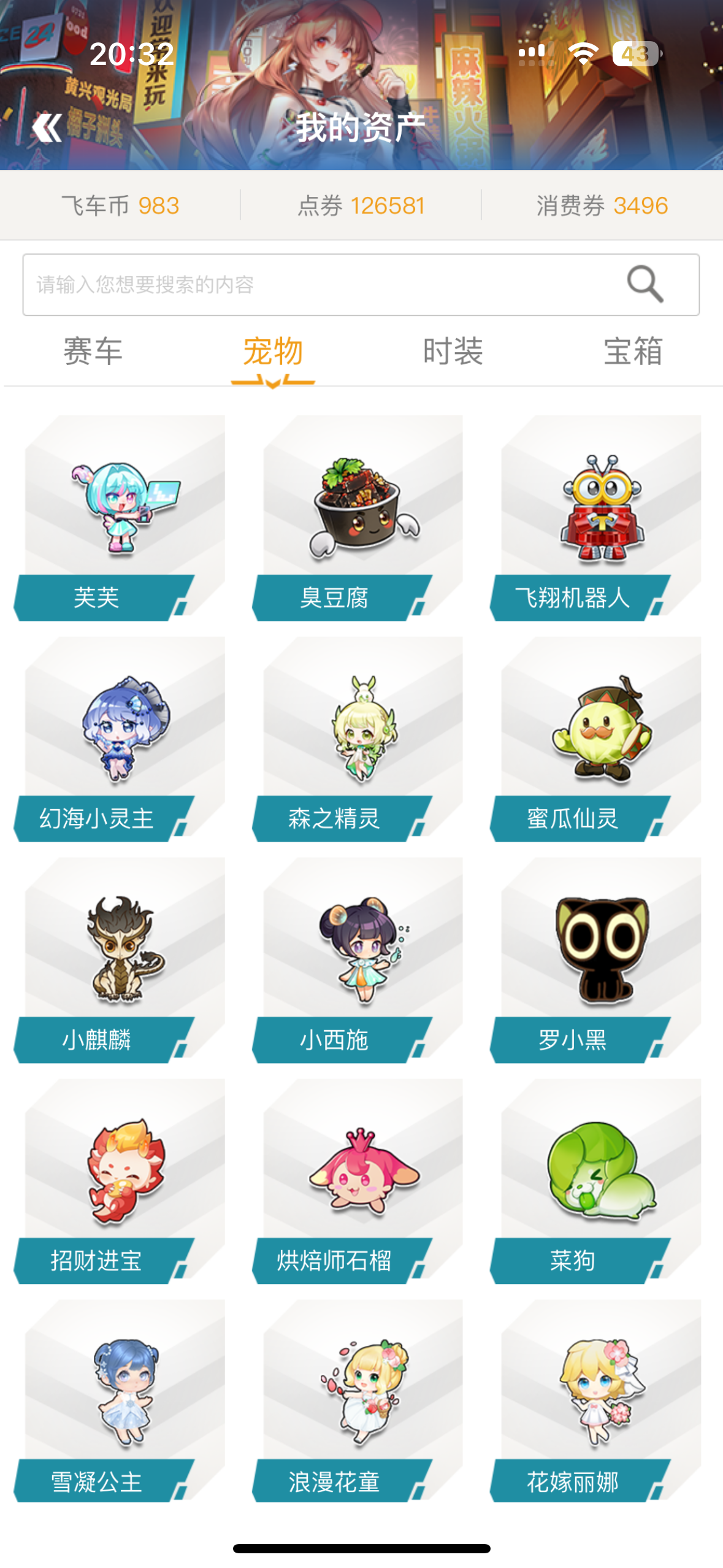This screenshot has height=1568, width=723.
Task: Tap the search input field
Action: click(x=319, y=285)
